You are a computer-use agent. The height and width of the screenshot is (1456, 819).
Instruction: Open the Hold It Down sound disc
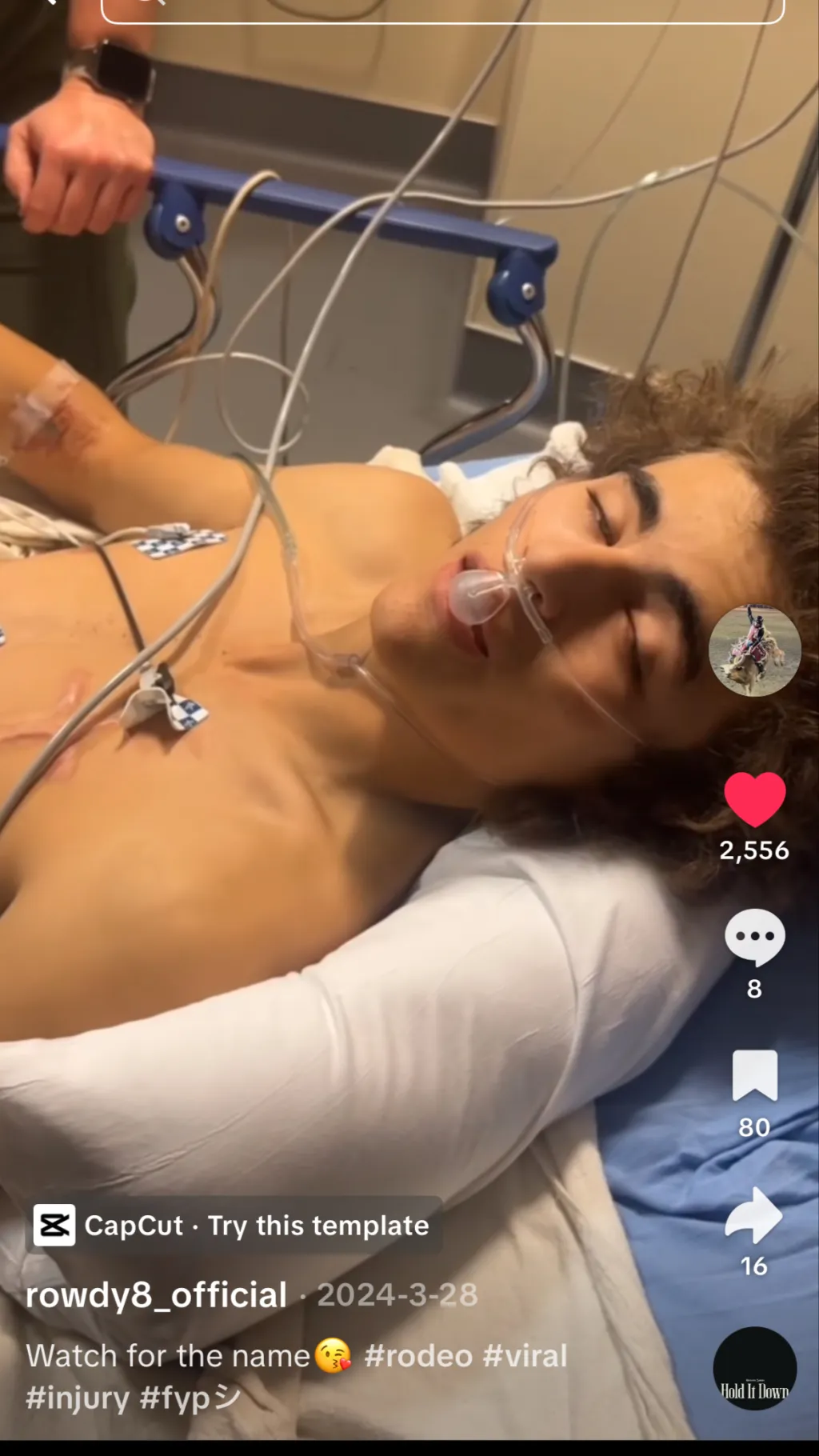point(754,1368)
